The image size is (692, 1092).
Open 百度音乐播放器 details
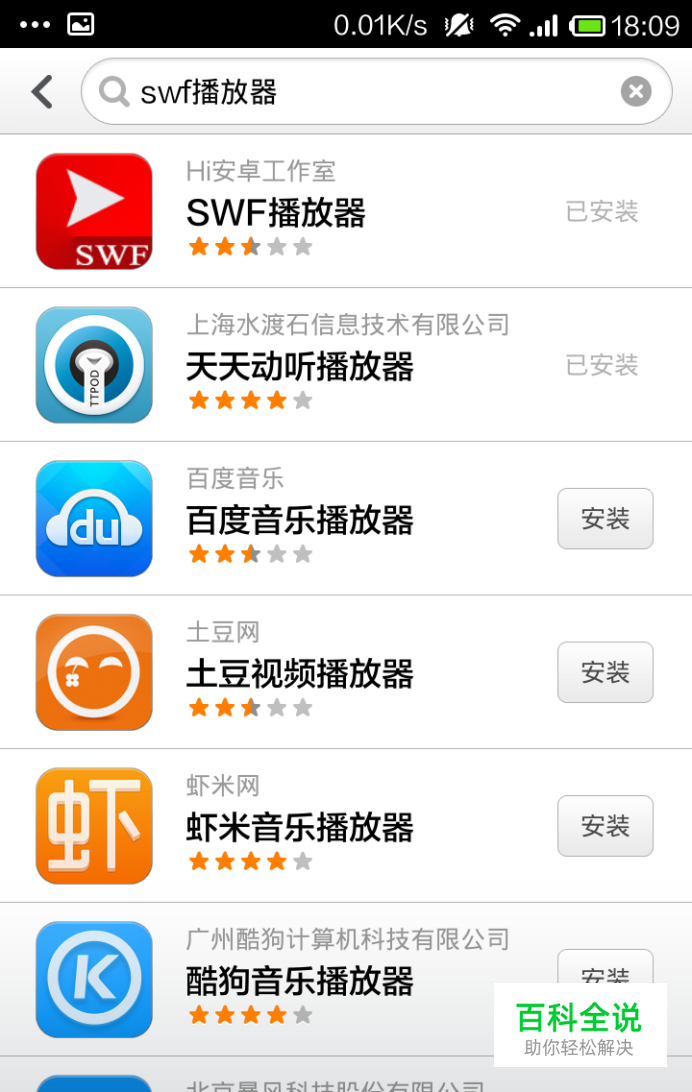click(300, 520)
